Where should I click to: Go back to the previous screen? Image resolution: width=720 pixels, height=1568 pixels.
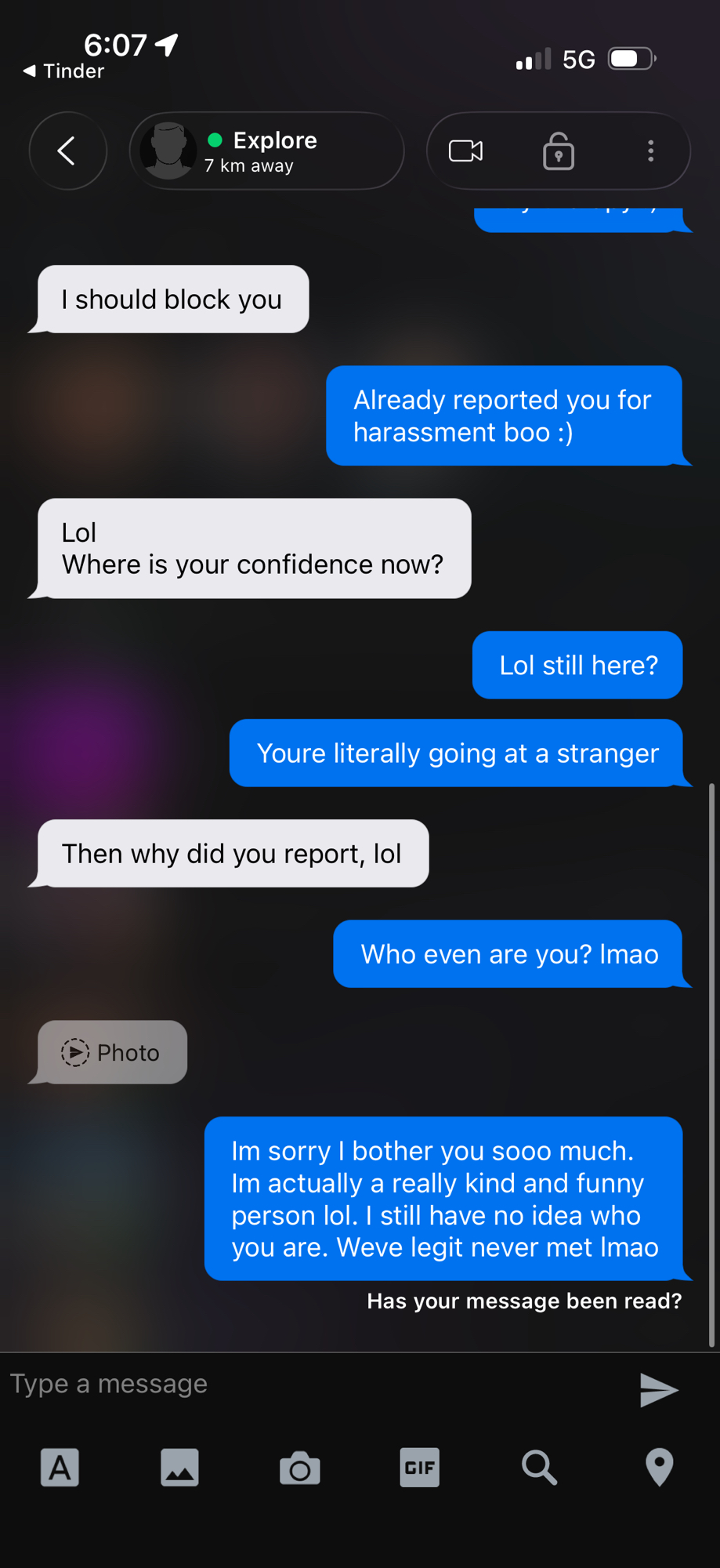(x=67, y=151)
